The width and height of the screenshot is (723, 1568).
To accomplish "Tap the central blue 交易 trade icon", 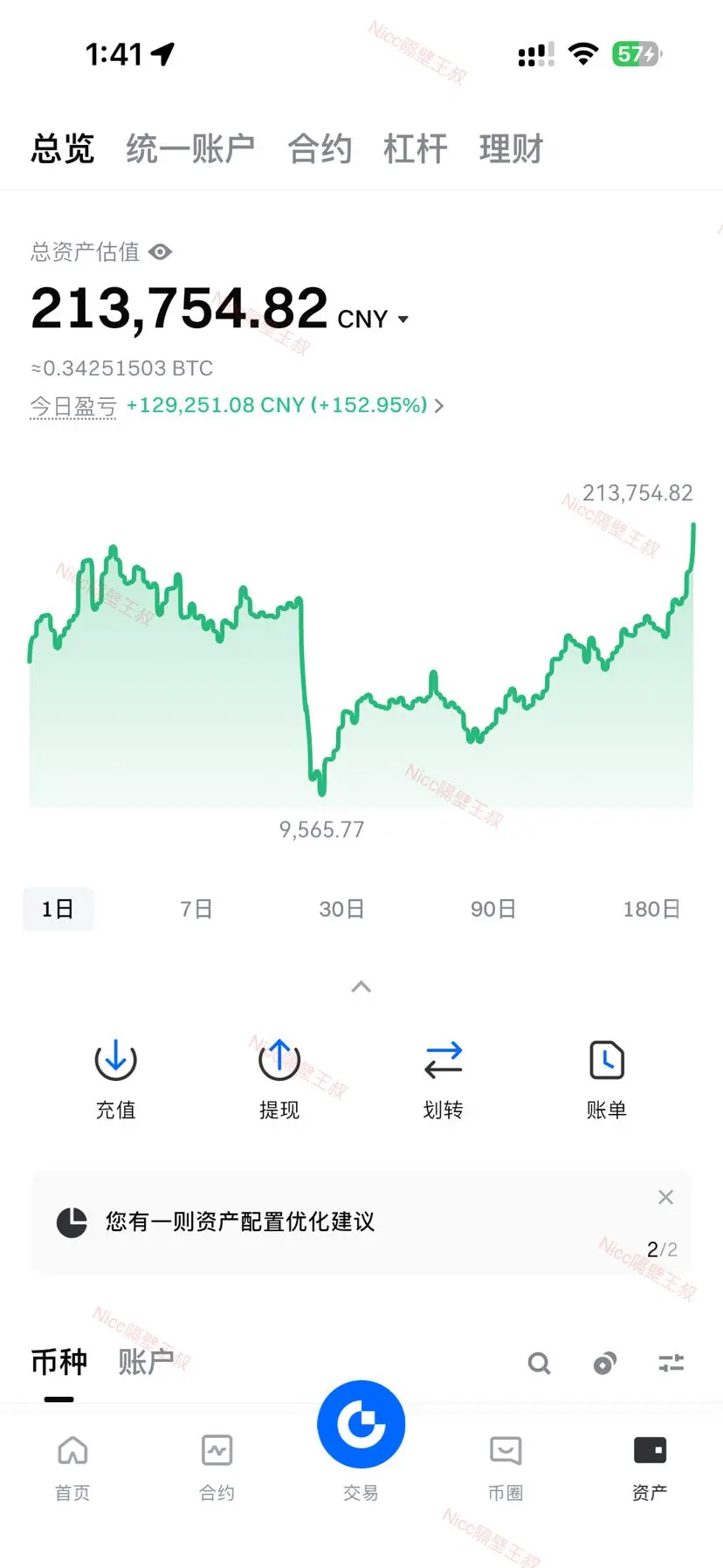I will [x=361, y=1423].
